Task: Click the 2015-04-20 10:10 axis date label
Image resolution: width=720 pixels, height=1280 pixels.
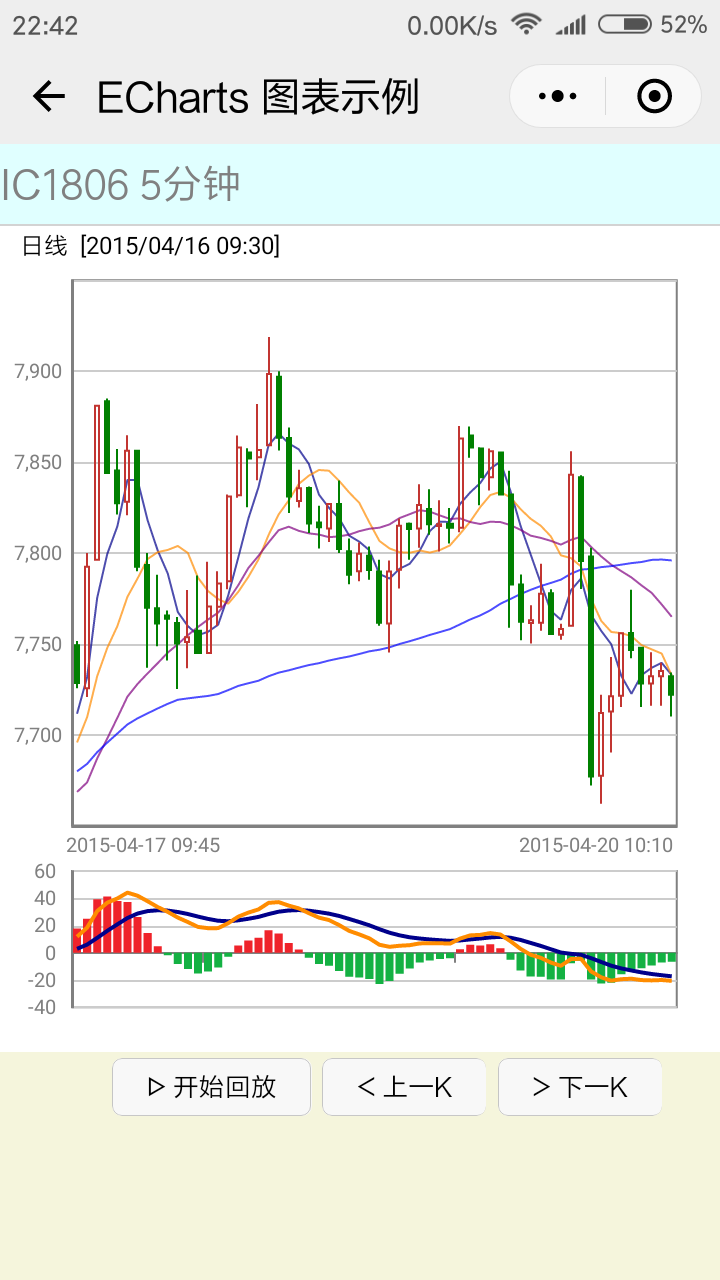Action: (x=597, y=845)
